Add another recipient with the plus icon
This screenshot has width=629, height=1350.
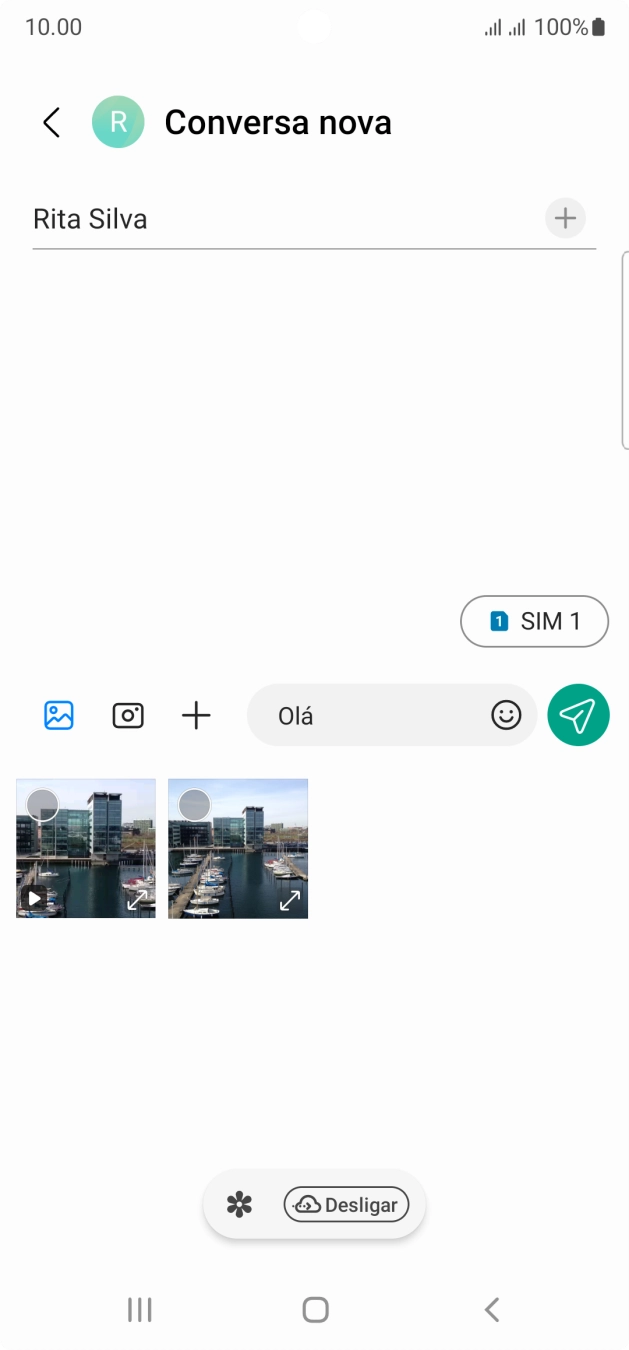click(x=565, y=218)
